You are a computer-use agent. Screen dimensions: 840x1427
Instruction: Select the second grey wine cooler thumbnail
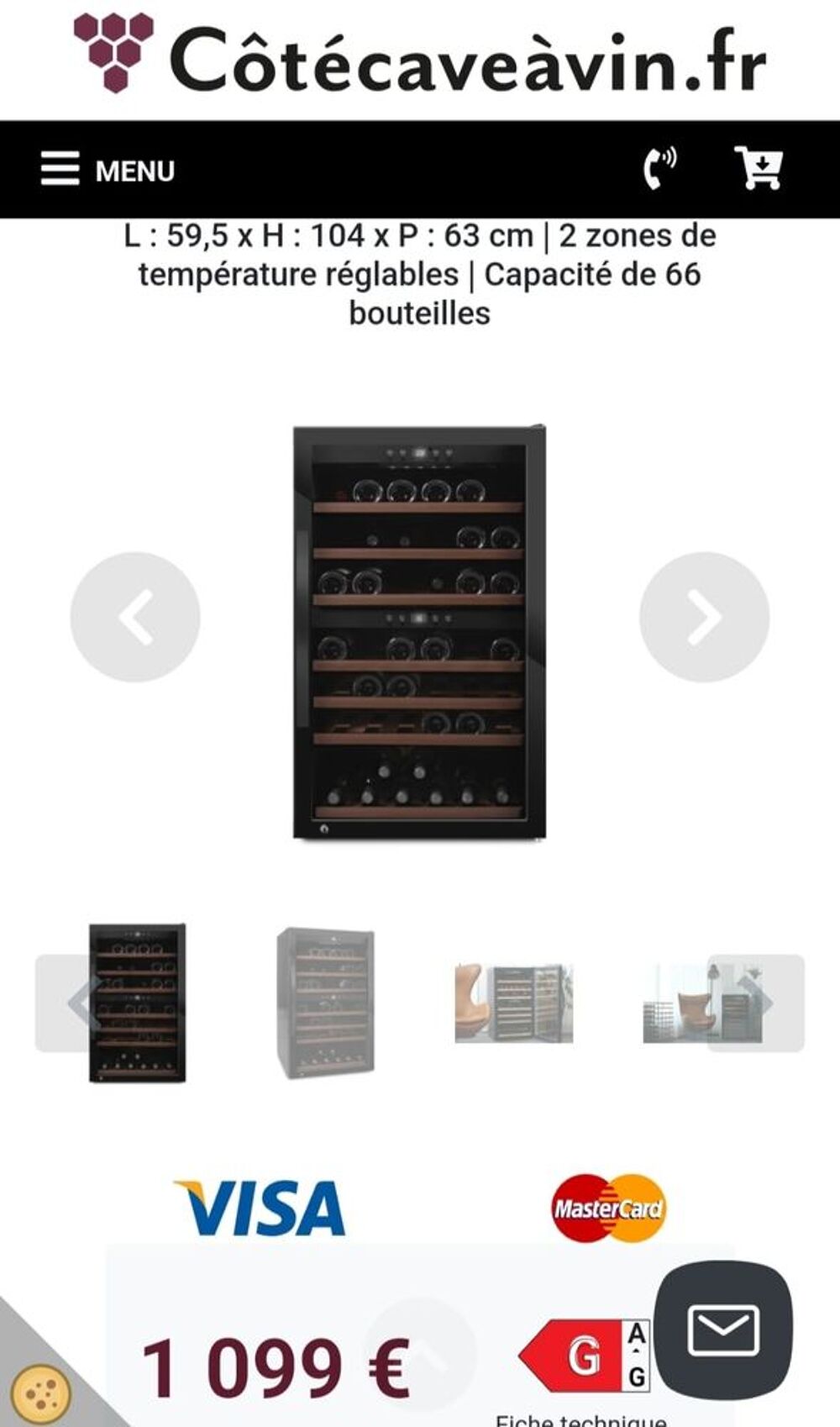[325, 1003]
